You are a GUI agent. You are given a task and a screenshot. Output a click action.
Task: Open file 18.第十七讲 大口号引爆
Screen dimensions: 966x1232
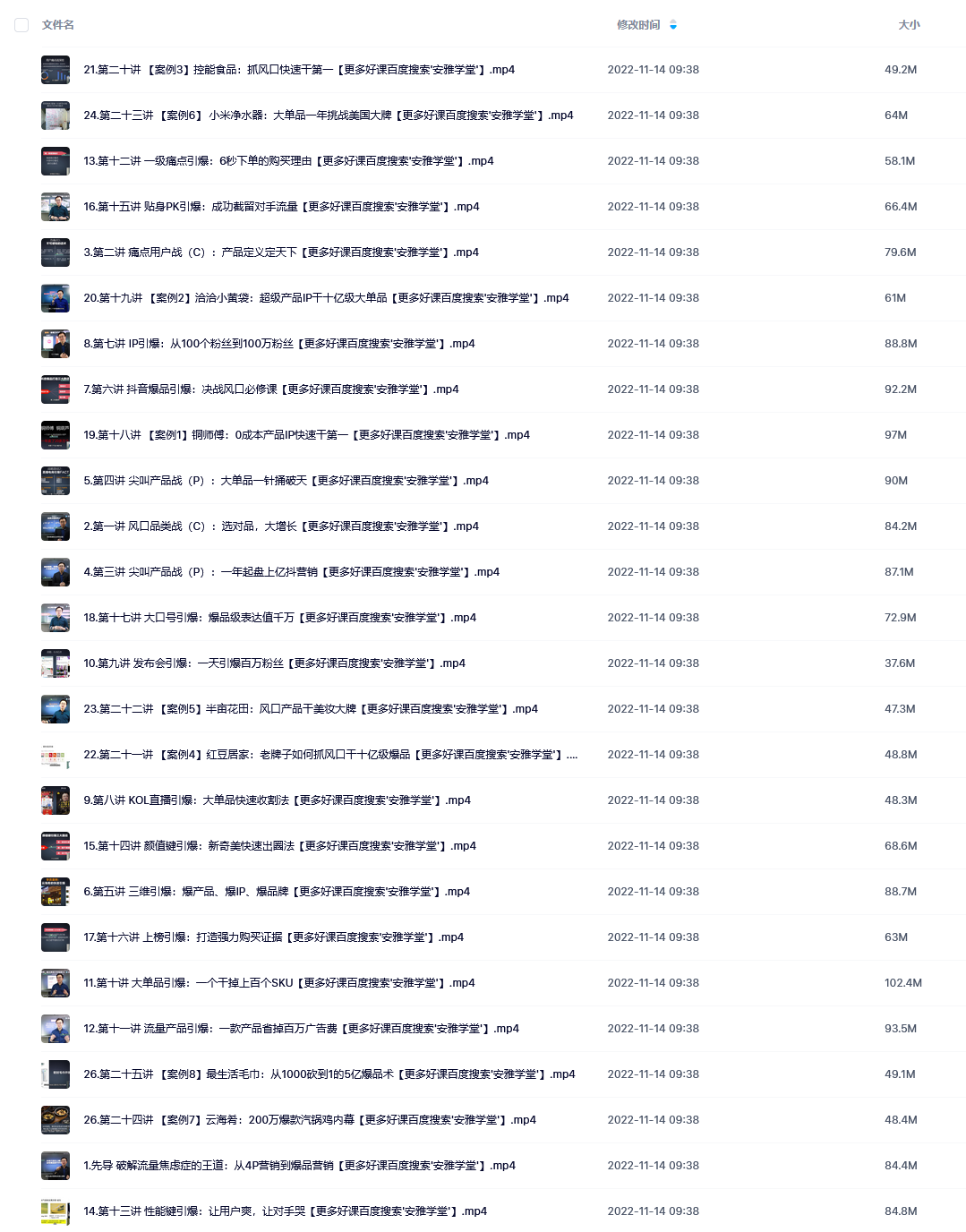pyautogui.click(x=279, y=618)
